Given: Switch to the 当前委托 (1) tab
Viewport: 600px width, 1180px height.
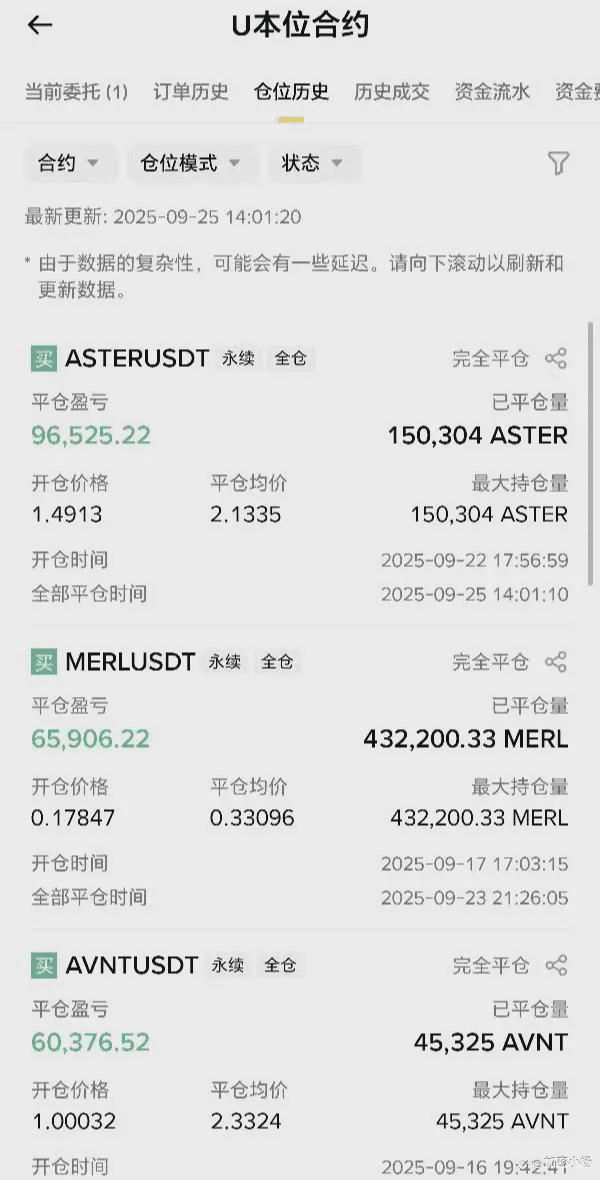Looking at the screenshot, I should [x=76, y=92].
